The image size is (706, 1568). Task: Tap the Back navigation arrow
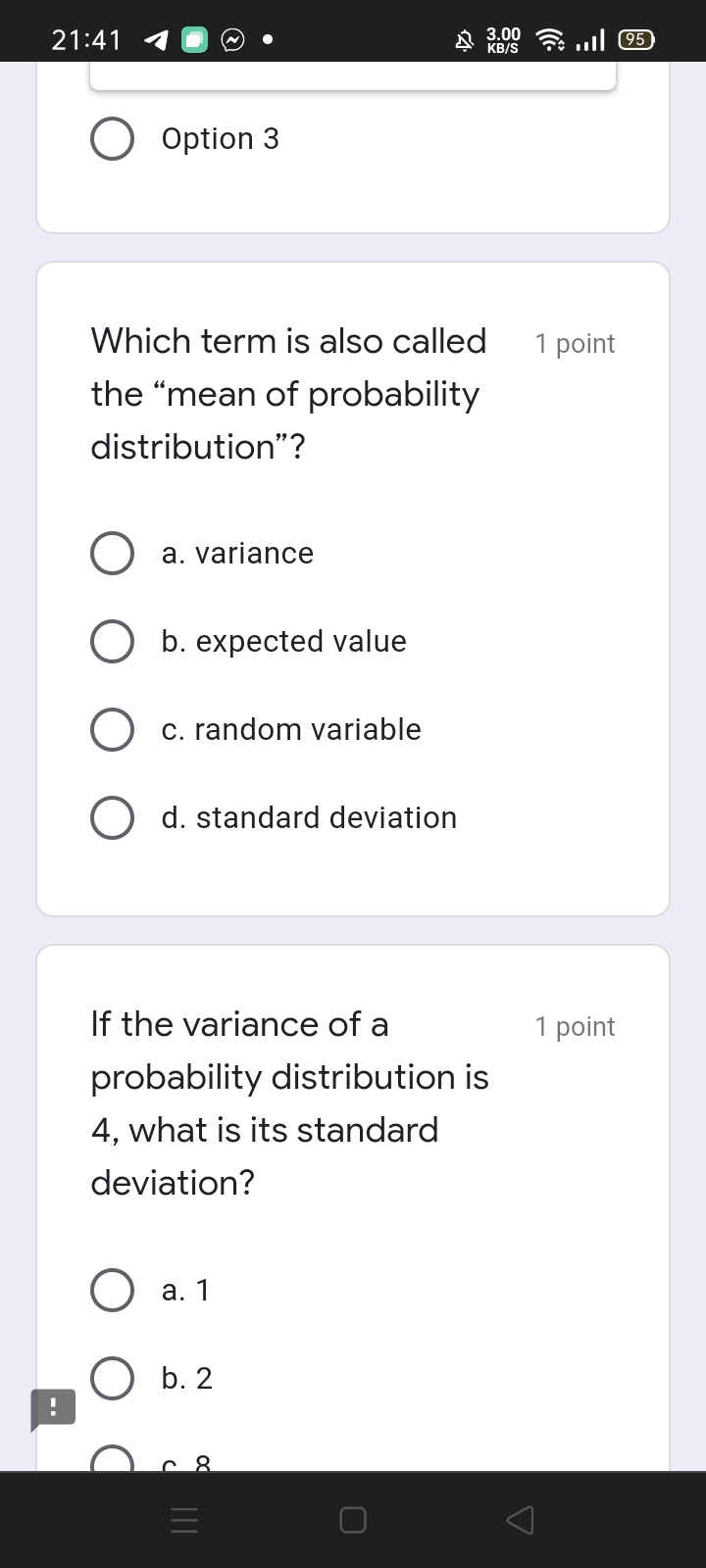point(520,1520)
